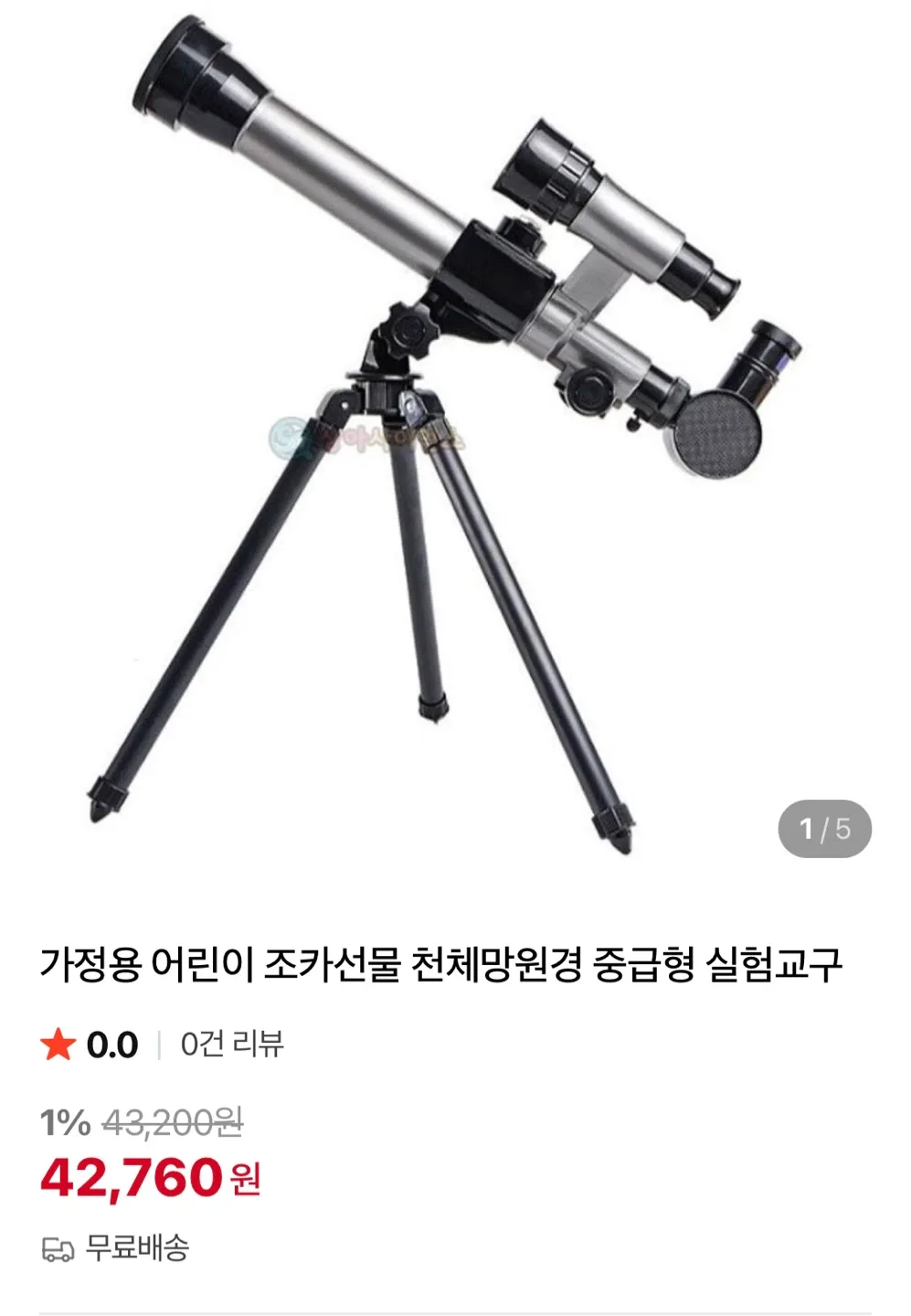This screenshot has height=1316, width=911.
Task: Open the 0건 리뷰 reviews link
Action: [x=232, y=1044]
